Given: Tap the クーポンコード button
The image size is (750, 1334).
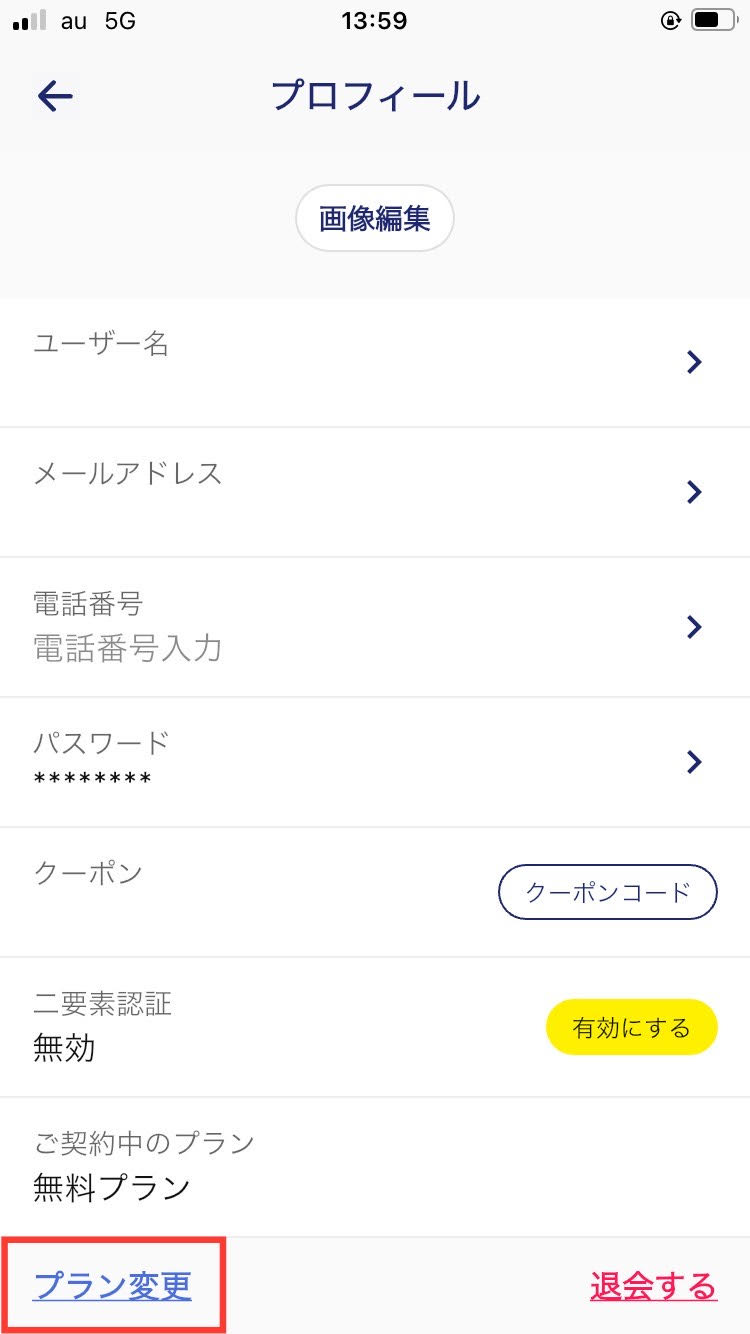Looking at the screenshot, I should click(608, 892).
